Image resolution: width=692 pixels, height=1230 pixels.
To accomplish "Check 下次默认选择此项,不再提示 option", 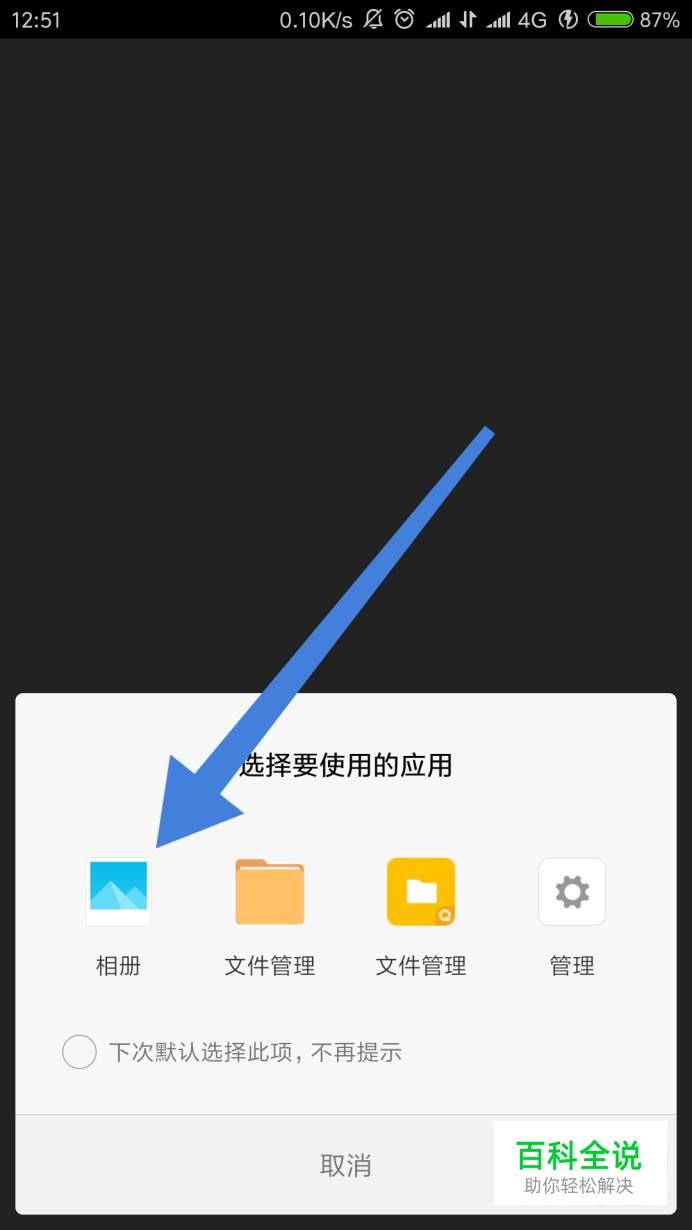I will tap(80, 1052).
